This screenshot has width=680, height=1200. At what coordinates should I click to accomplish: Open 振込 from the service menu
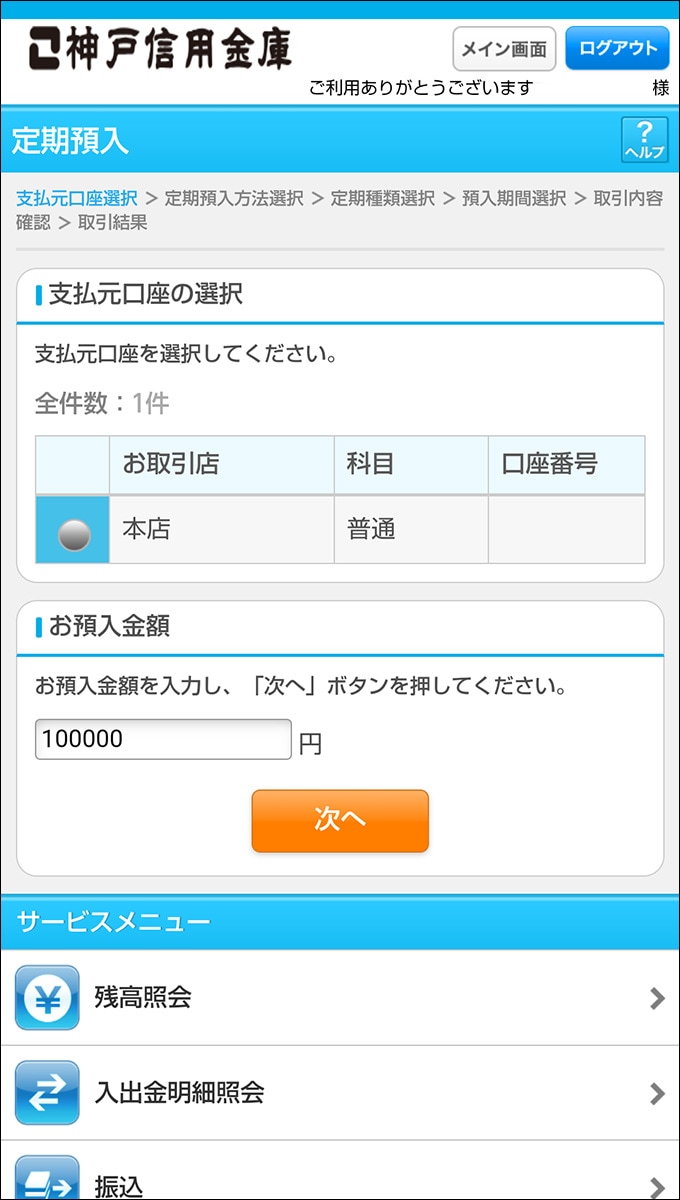coord(340,1180)
